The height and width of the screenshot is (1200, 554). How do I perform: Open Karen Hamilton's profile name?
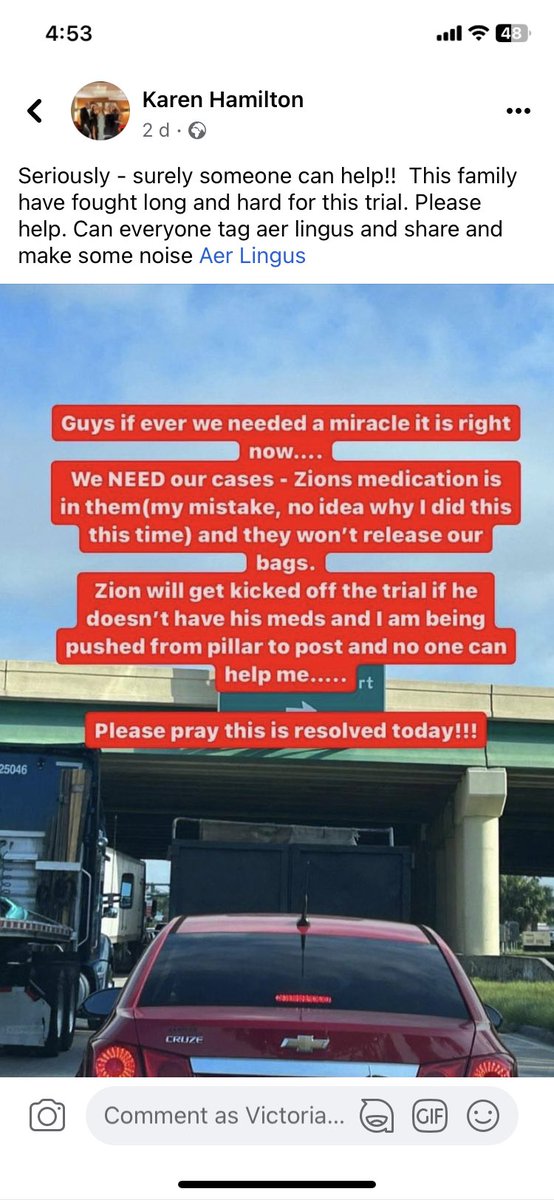pos(223,99)
